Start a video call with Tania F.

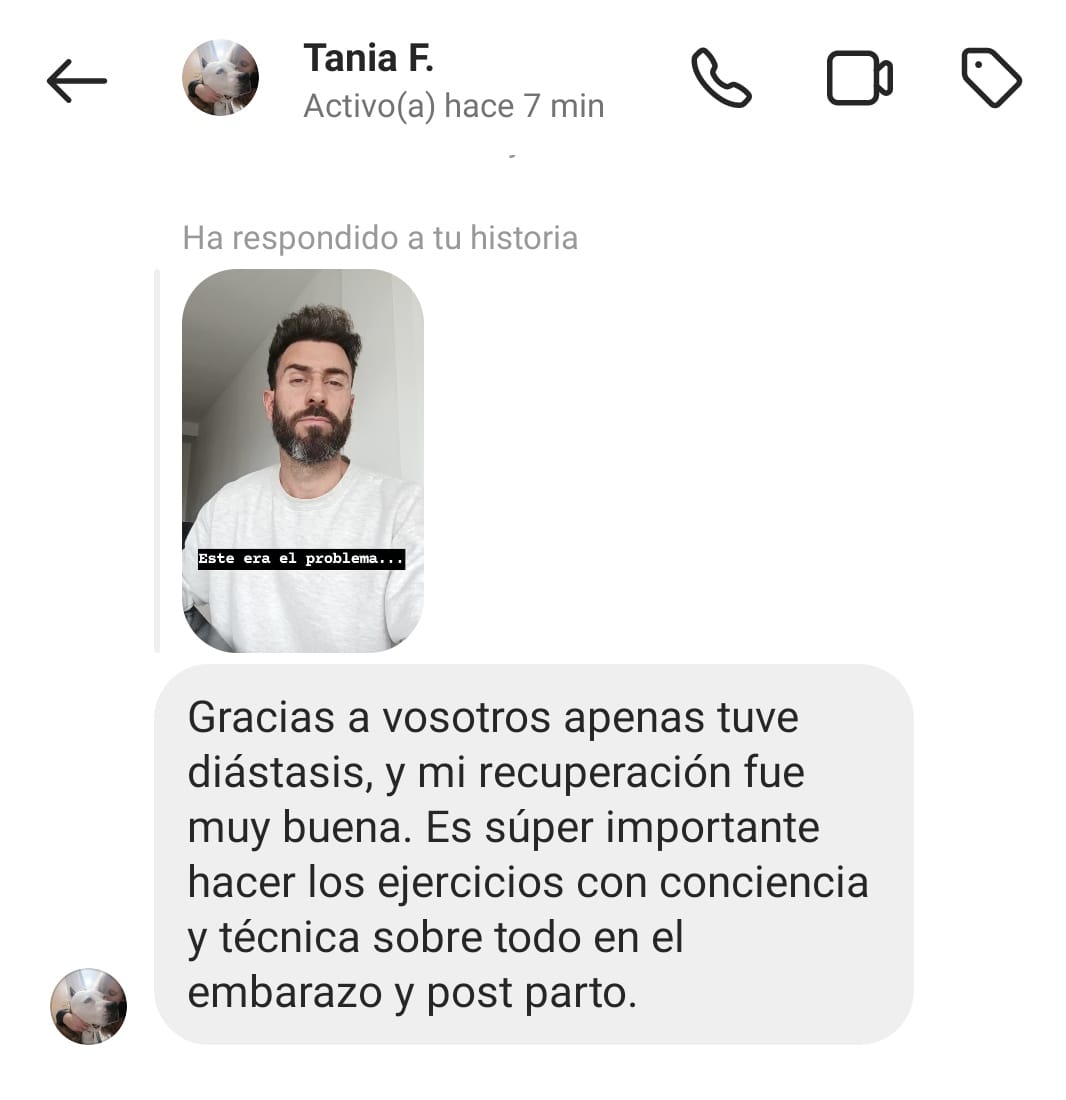tap(859, 78)
